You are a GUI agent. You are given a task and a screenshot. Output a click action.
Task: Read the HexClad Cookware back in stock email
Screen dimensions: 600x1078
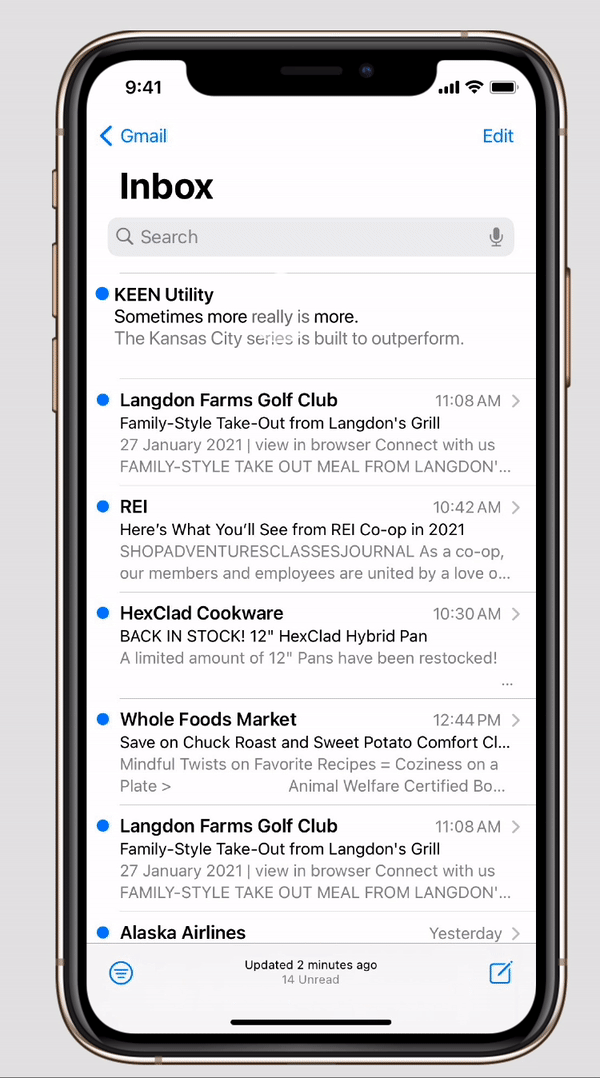click(x=310, y=646)
